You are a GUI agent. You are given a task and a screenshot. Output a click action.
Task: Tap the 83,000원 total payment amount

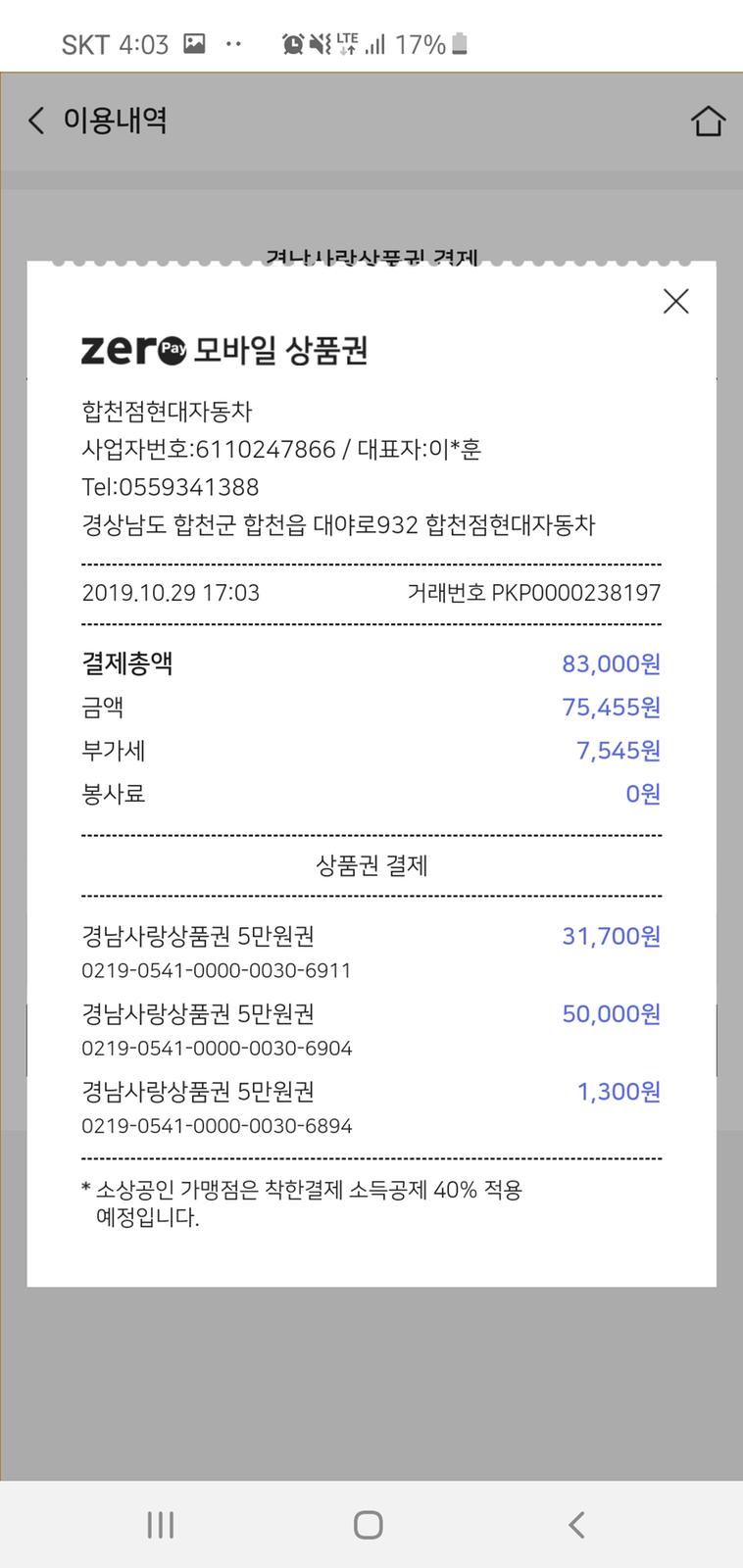click(x=609, y=663)
